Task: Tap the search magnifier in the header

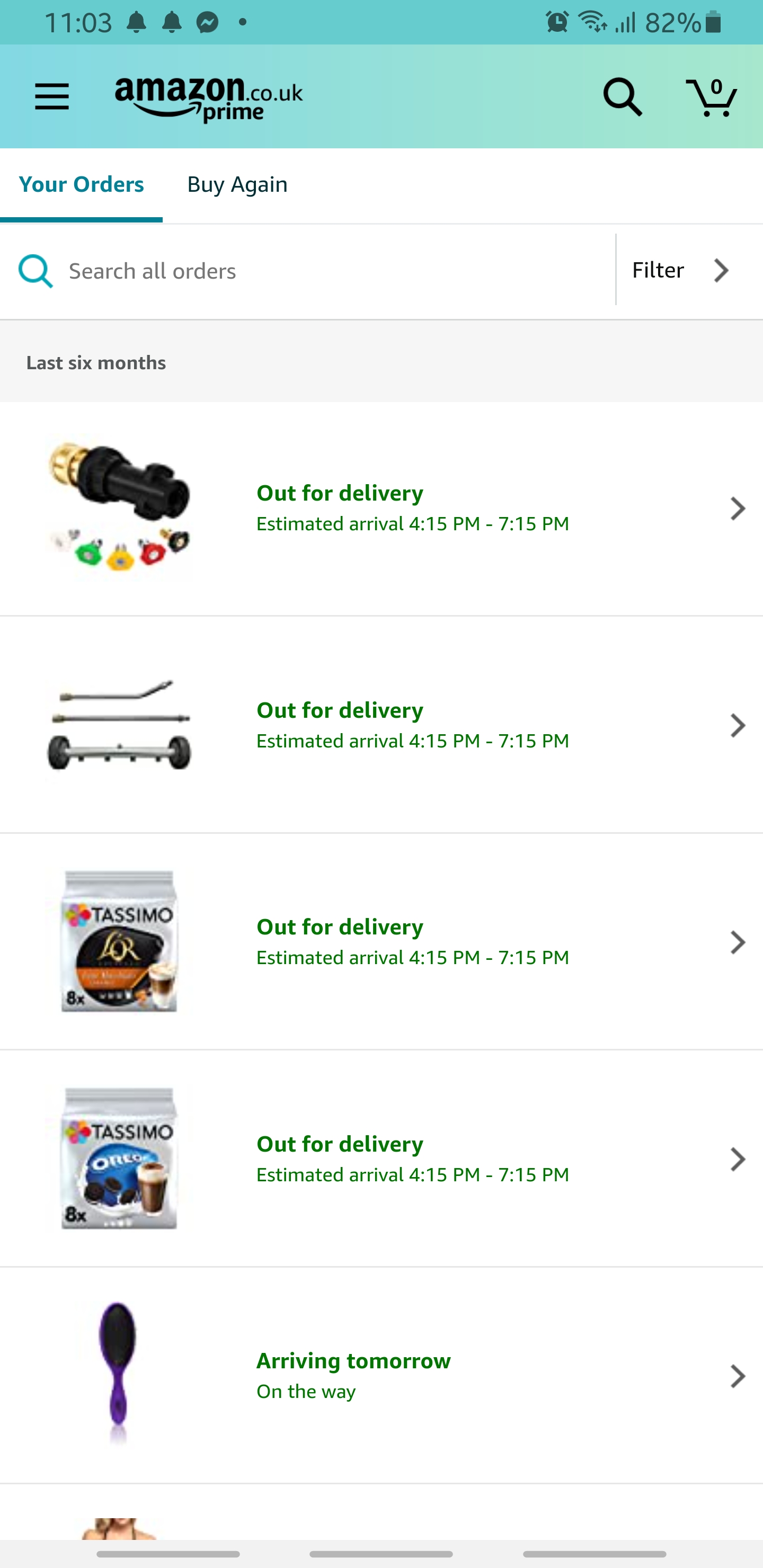Action: click(622, 97)
